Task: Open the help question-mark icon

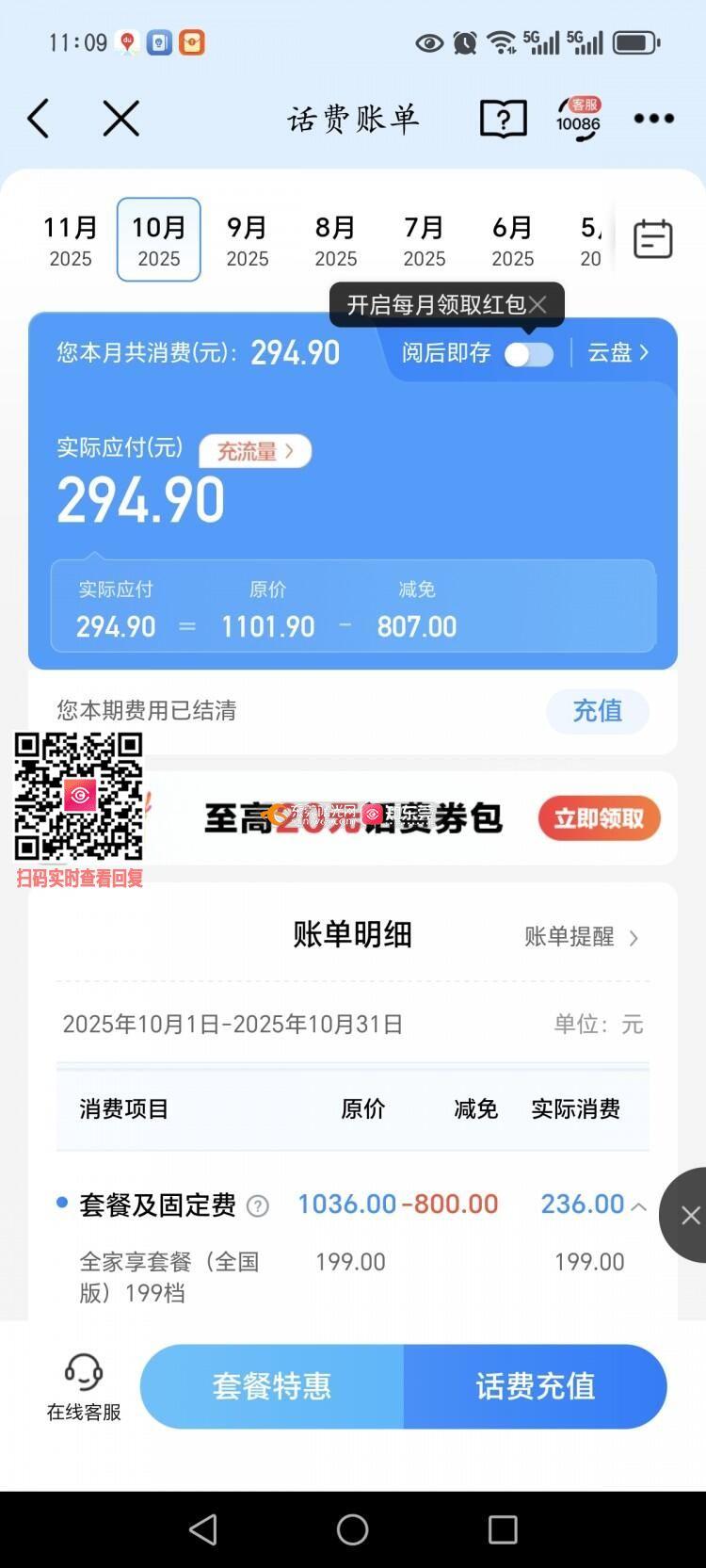Action: pyautogui.click(x=503, y=120)
